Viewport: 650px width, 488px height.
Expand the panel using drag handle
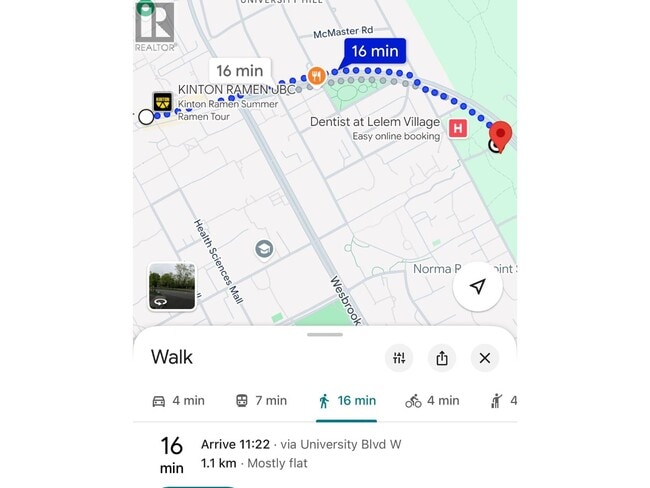[325, 334]
